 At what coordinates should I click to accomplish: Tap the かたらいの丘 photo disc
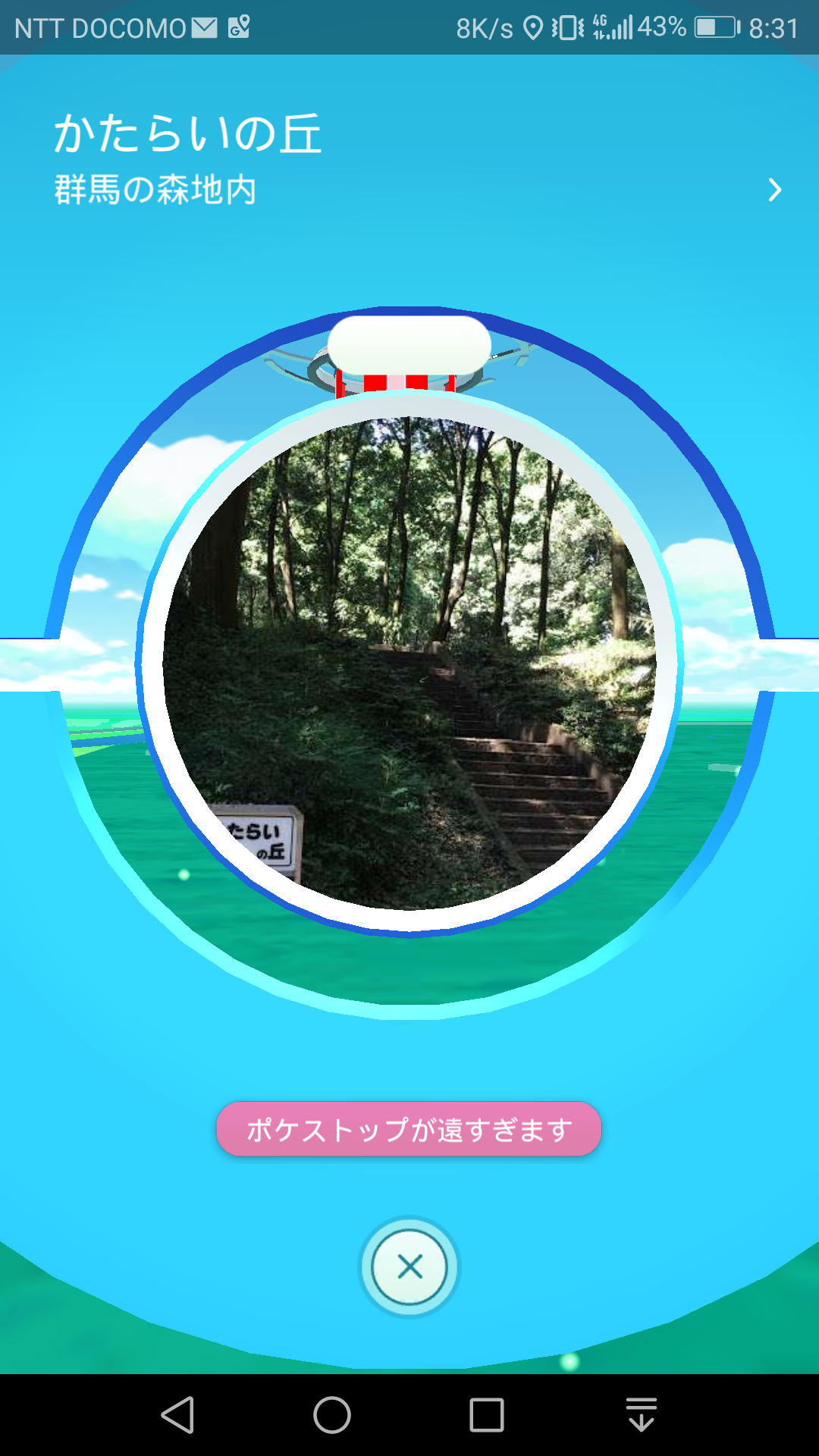click(409, 664)
